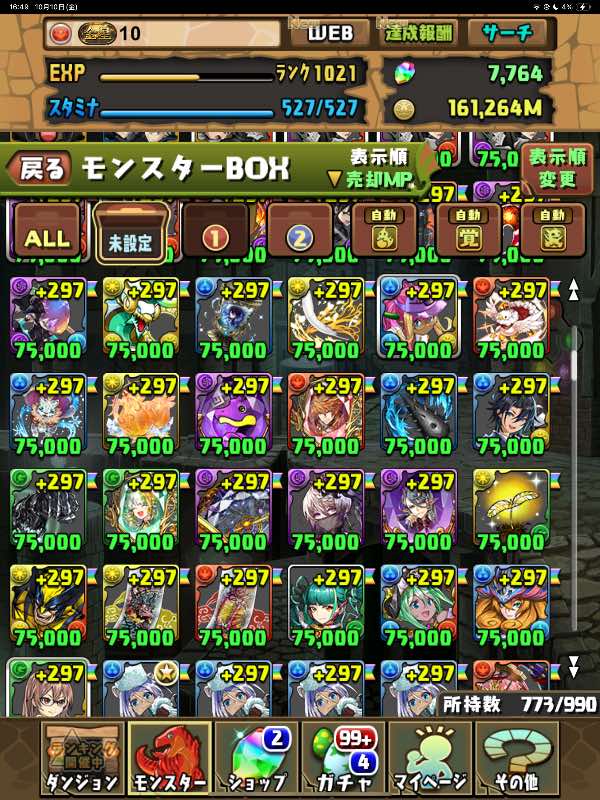The width and height of the screenshot is (600, 800).
Task: Select the golden feather monster card
Action: tap(511, 510)
